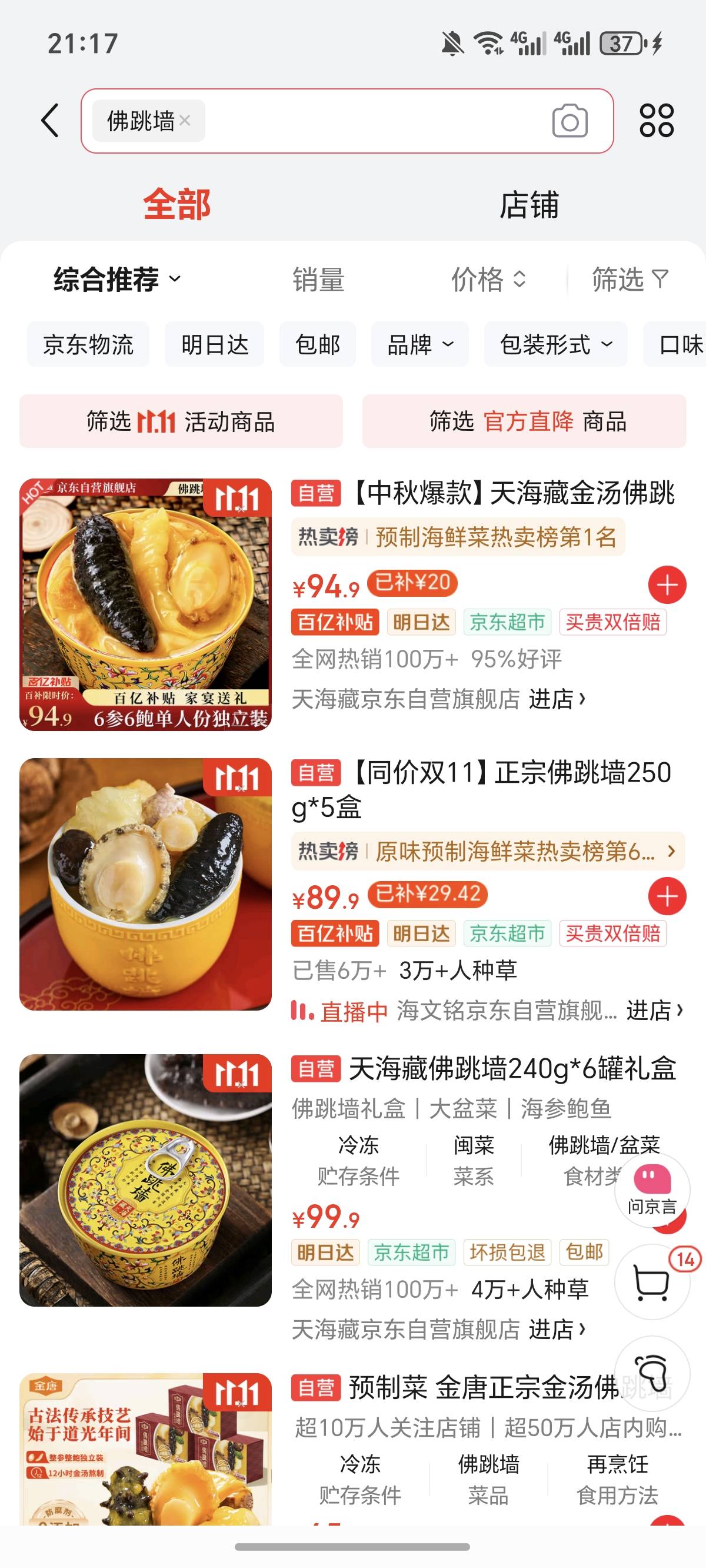
Task: Switch to the 店铺 tab
Action: [x=528, y=204]
